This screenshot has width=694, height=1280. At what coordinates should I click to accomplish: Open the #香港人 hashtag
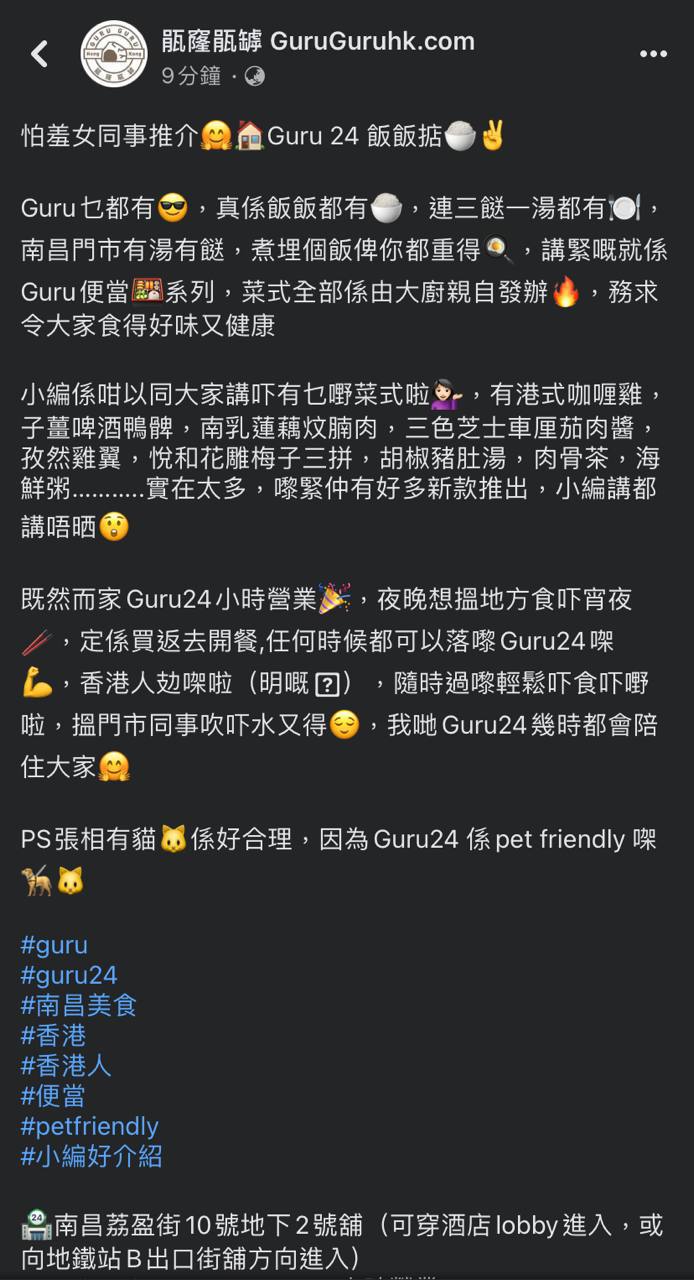tap(66, 1066)
